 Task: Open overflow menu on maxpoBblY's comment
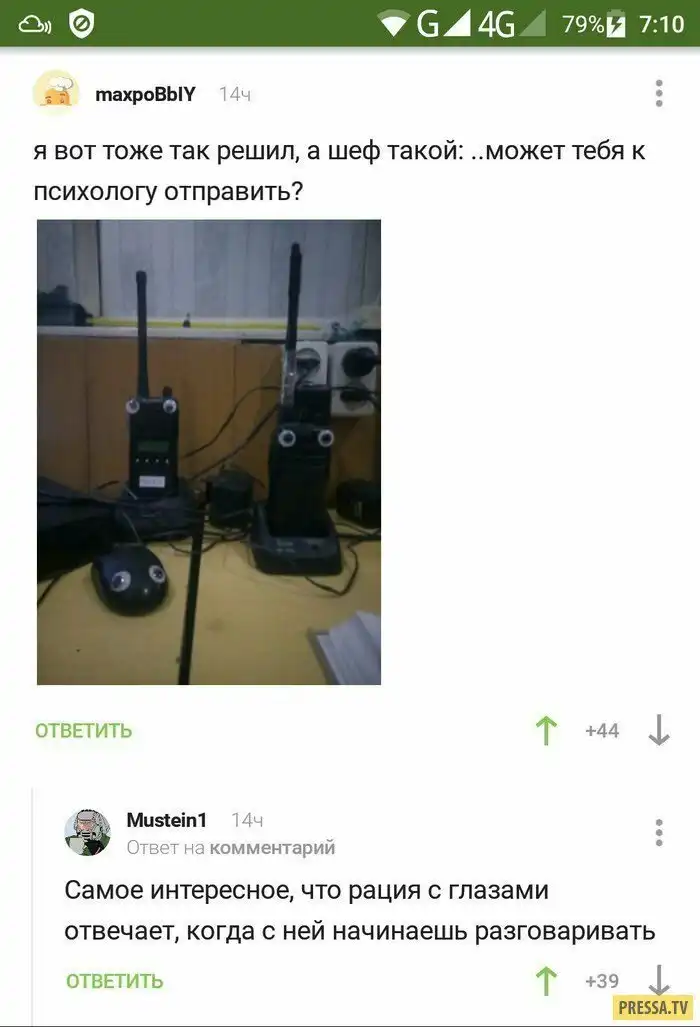click(x=658, y=93)
